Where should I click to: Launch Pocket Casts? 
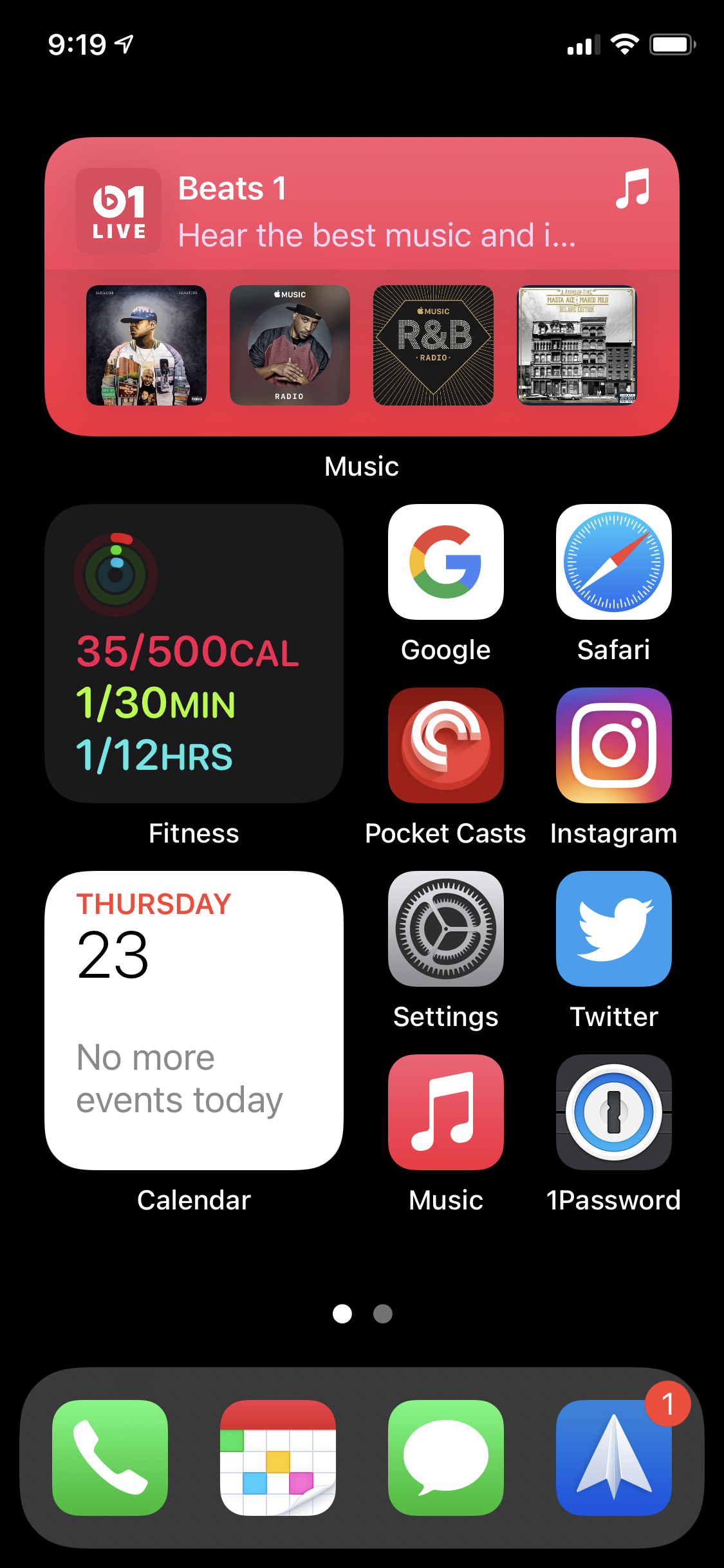point(445,745)
